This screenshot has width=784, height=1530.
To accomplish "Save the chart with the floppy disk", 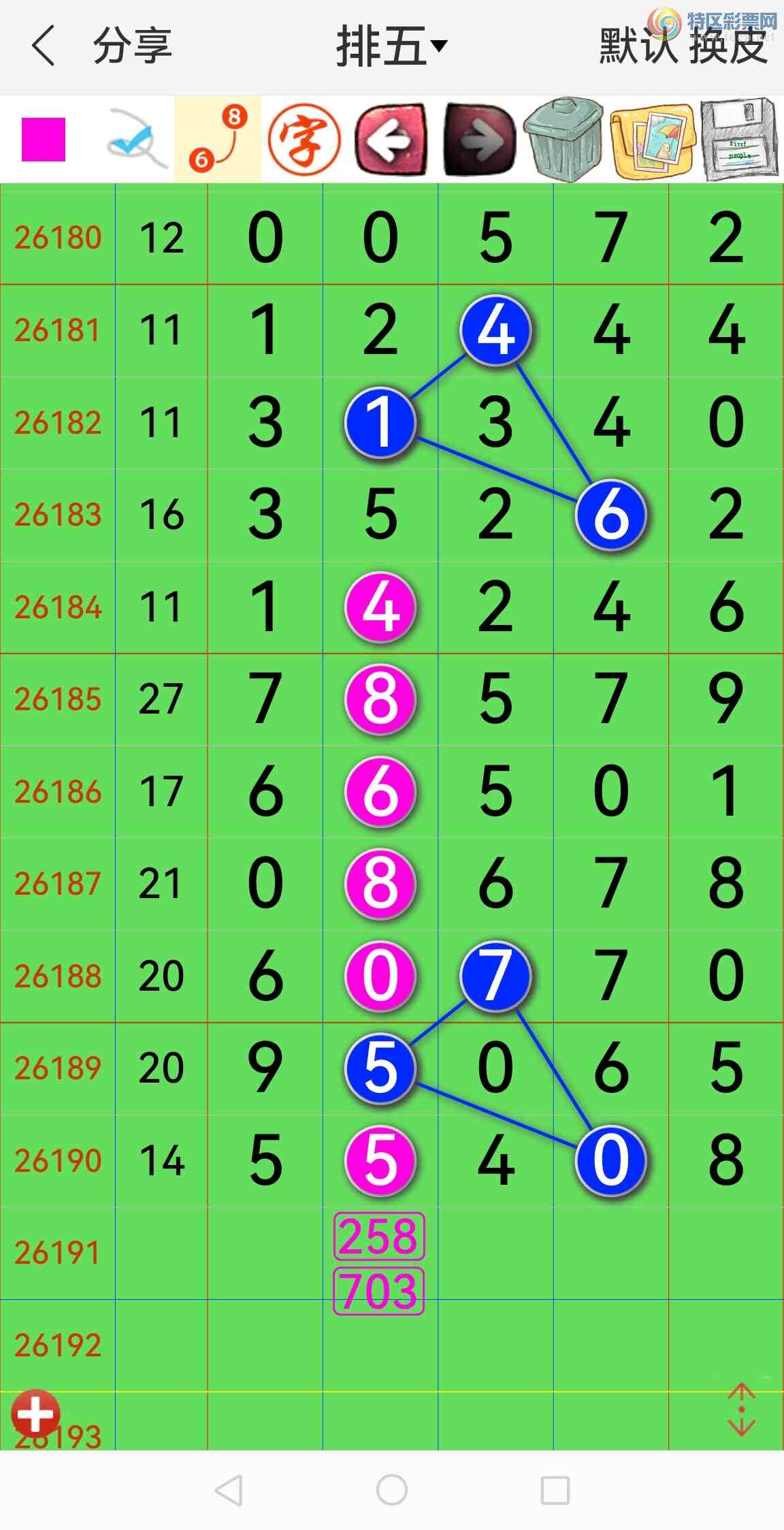I will [739, 140].
